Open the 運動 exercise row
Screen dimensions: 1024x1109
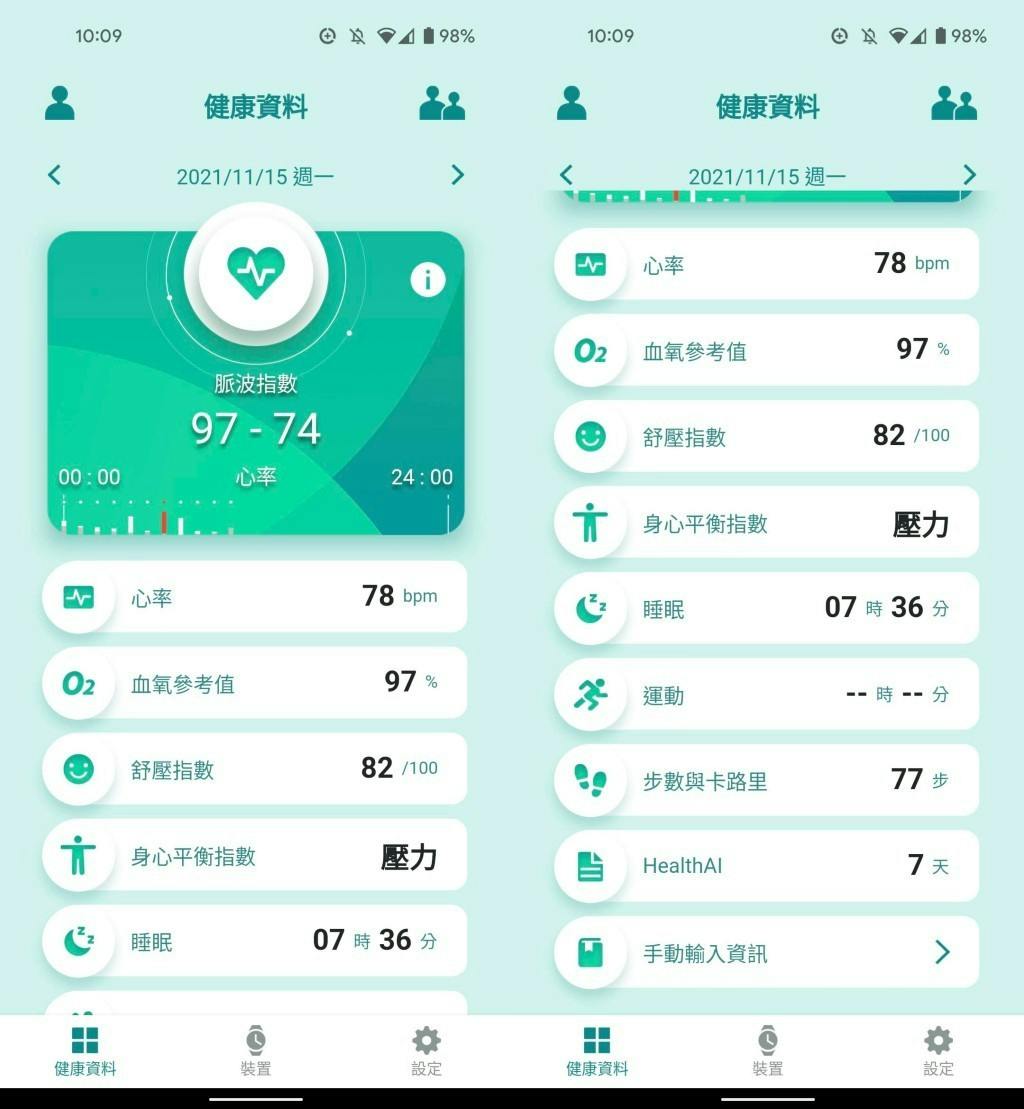766,694
